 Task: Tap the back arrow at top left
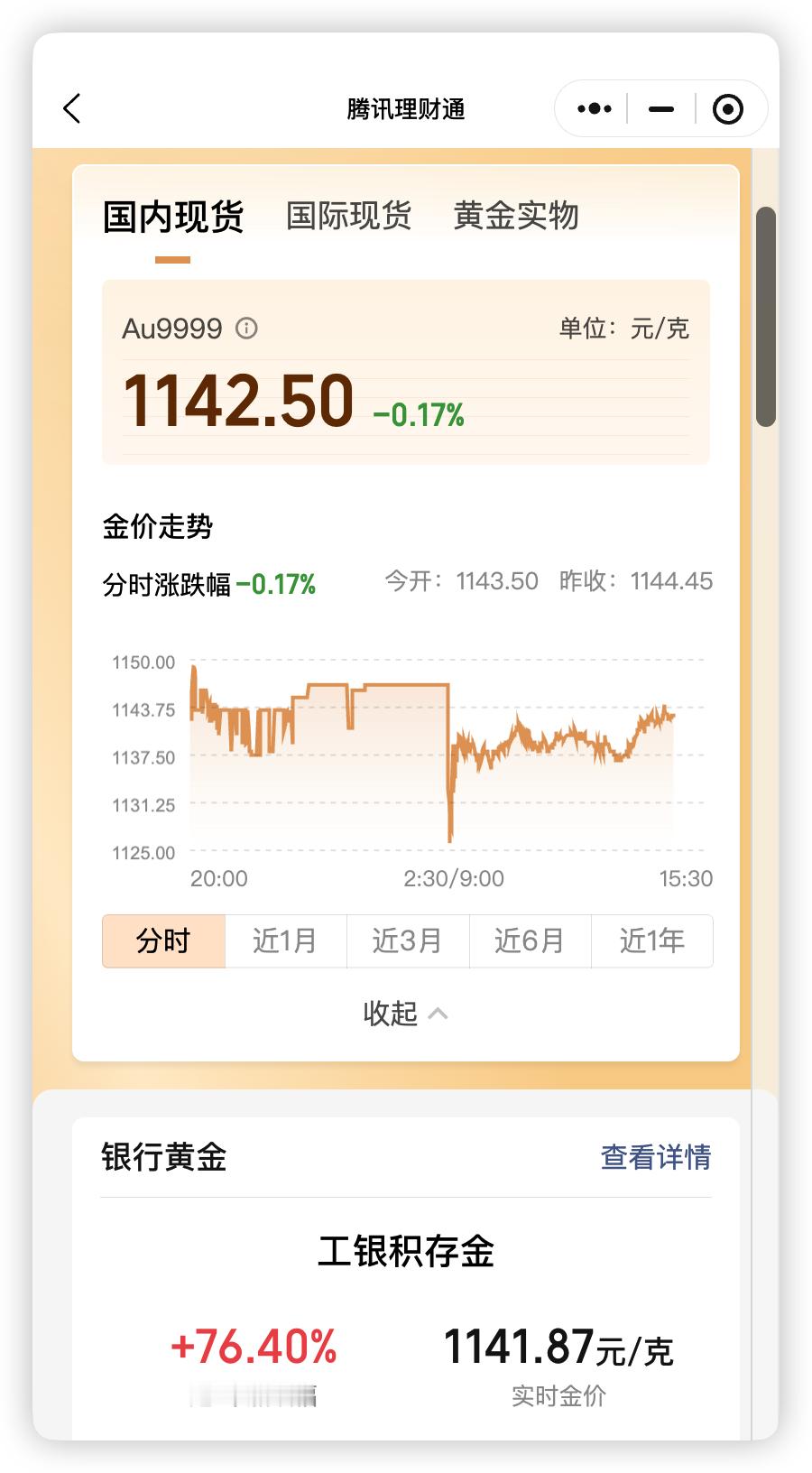tap(72, 107)
